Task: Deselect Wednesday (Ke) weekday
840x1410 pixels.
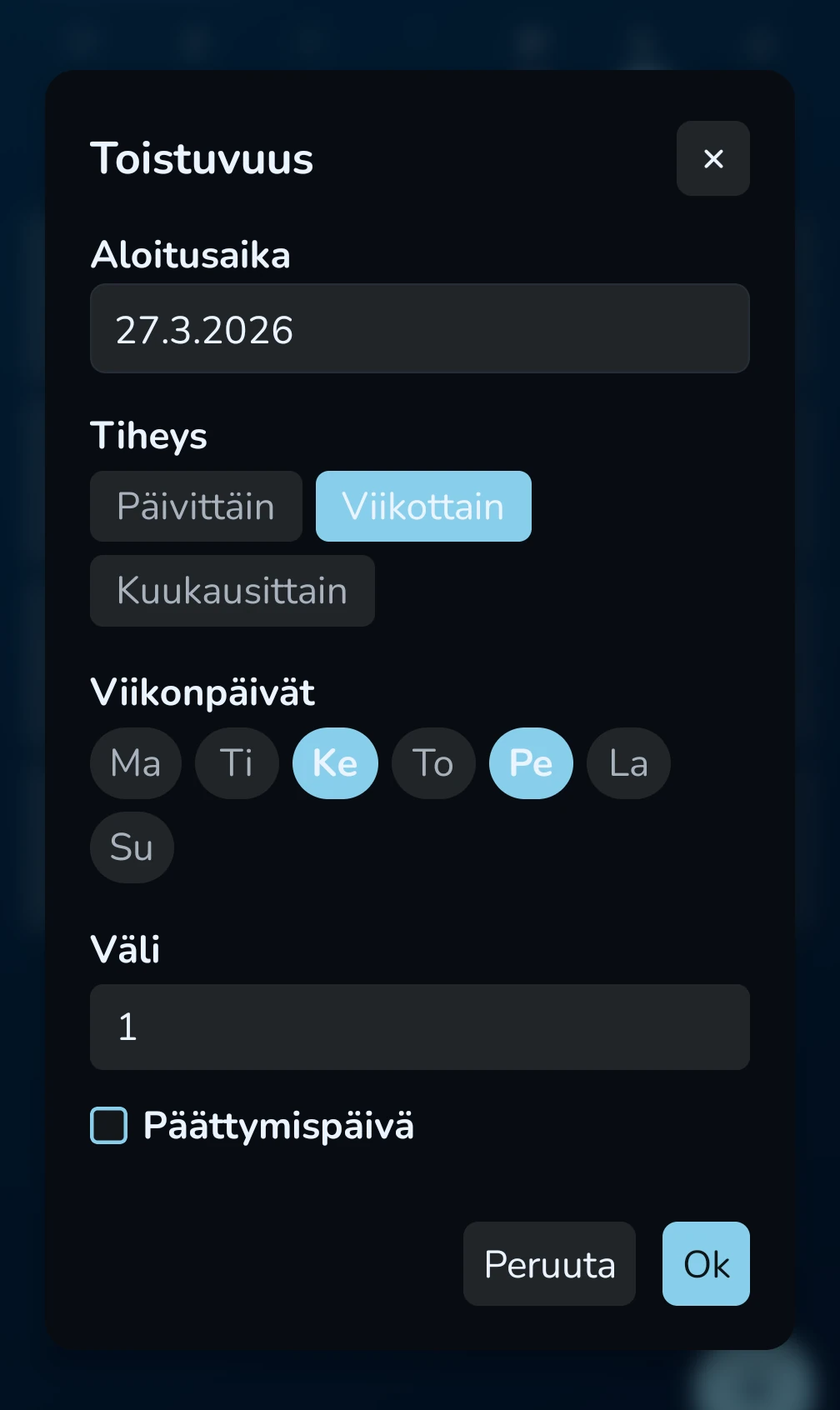Action: [334, 762]
